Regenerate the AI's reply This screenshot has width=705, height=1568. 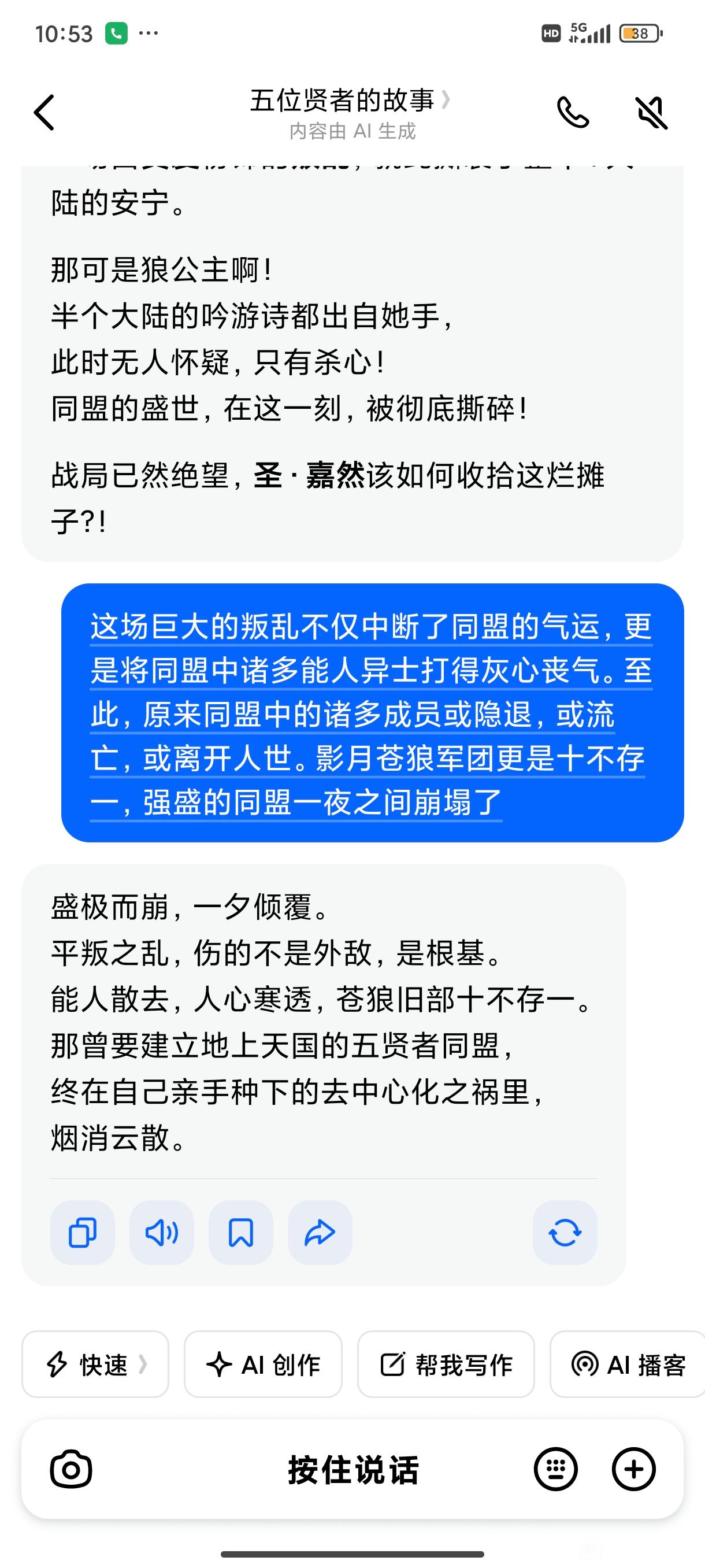565,1233
